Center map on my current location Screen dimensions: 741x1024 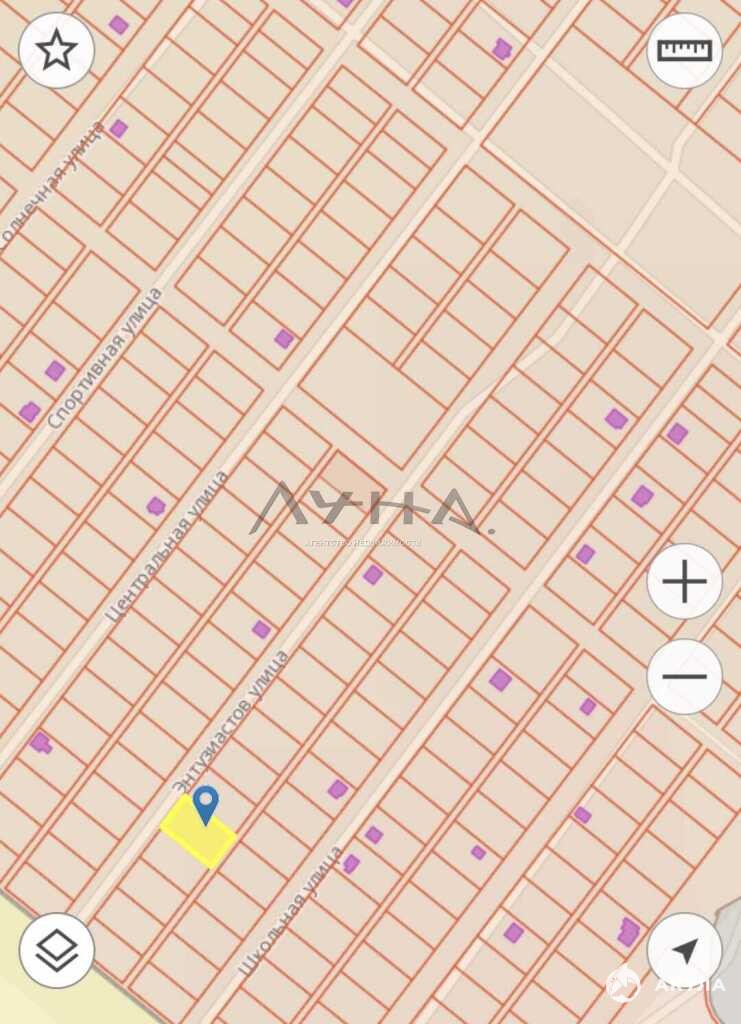pyautogui.click(x=684, y=950)
